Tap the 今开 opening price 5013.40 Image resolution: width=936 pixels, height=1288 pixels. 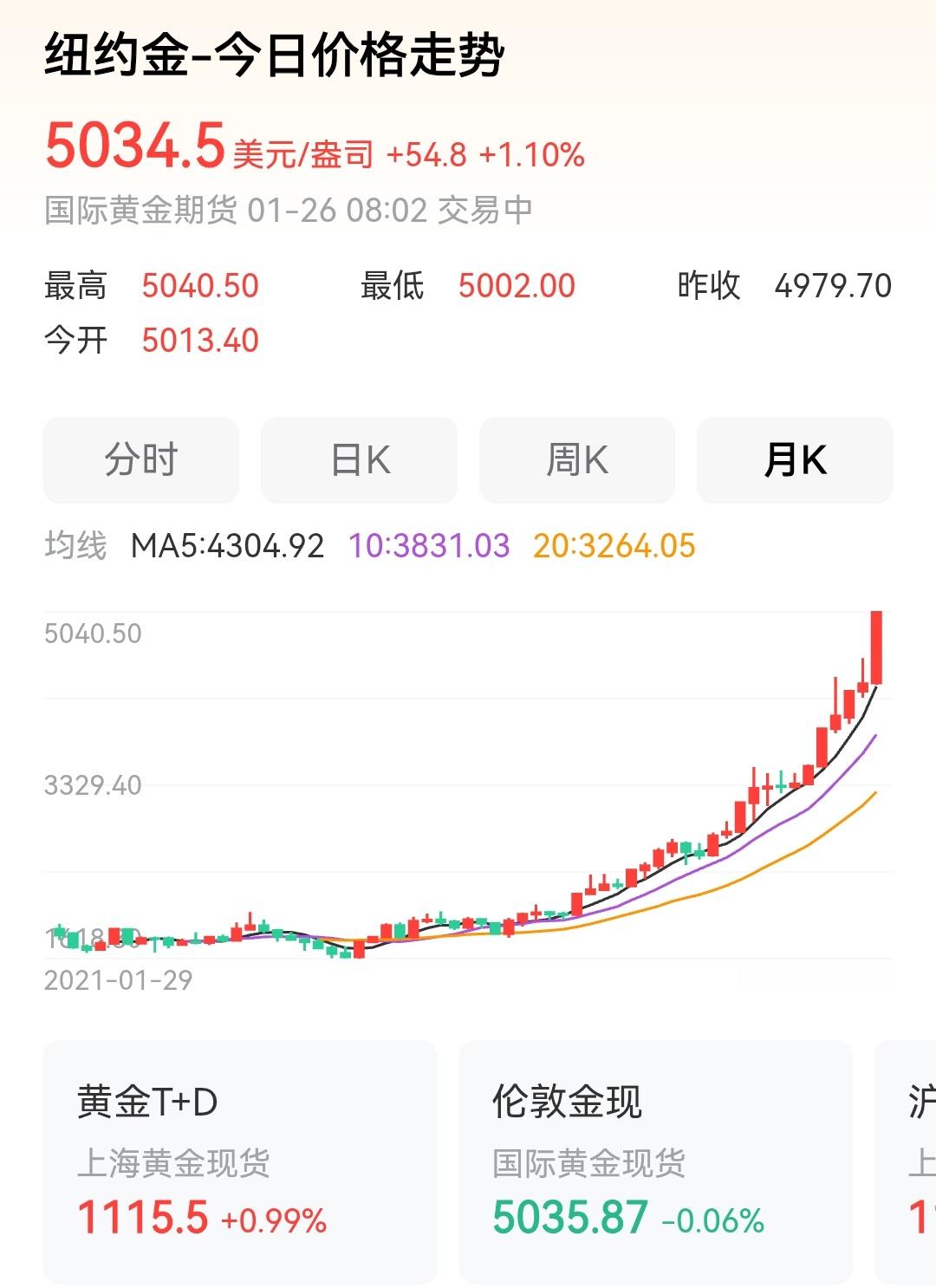tap(200, 341)
